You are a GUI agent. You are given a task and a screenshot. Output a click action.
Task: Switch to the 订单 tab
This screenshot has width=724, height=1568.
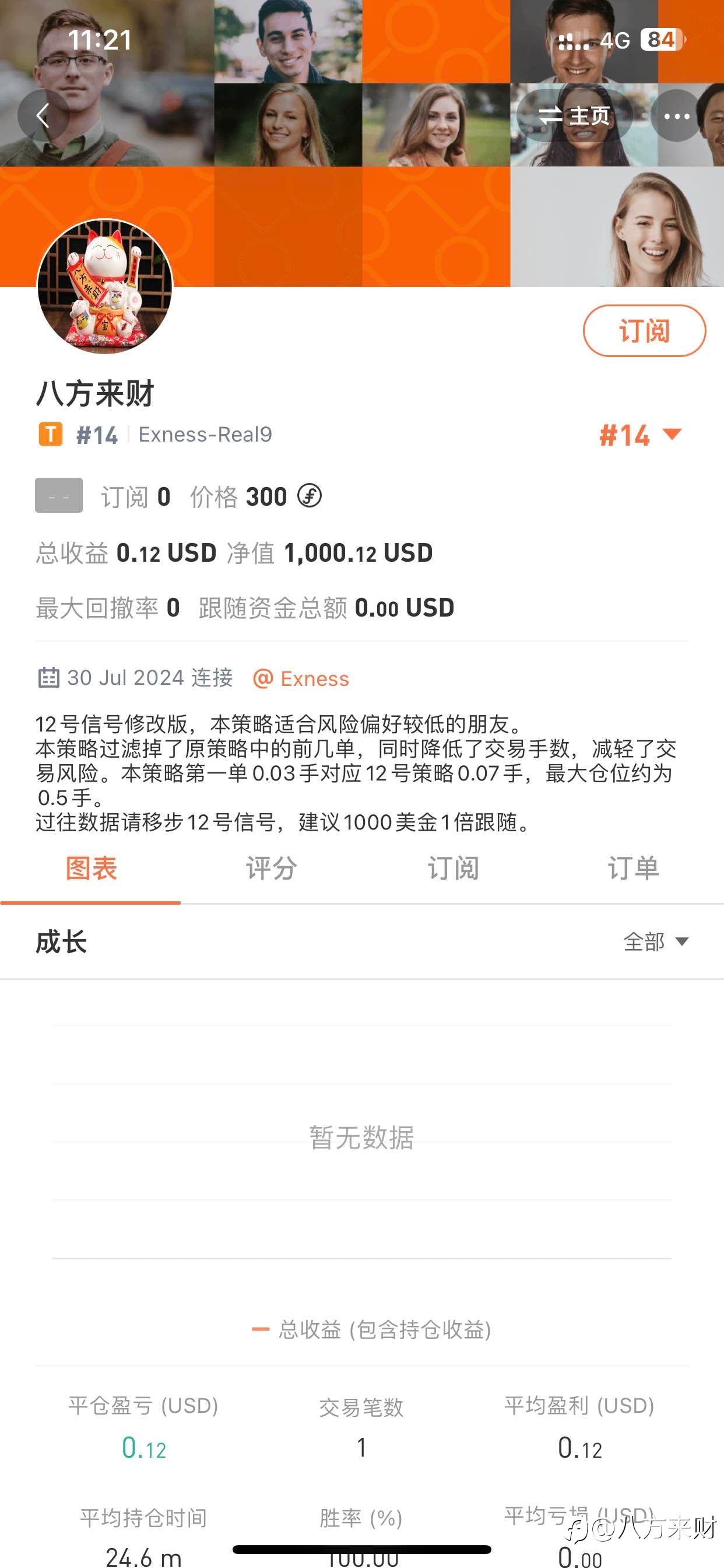coord(633,868)
